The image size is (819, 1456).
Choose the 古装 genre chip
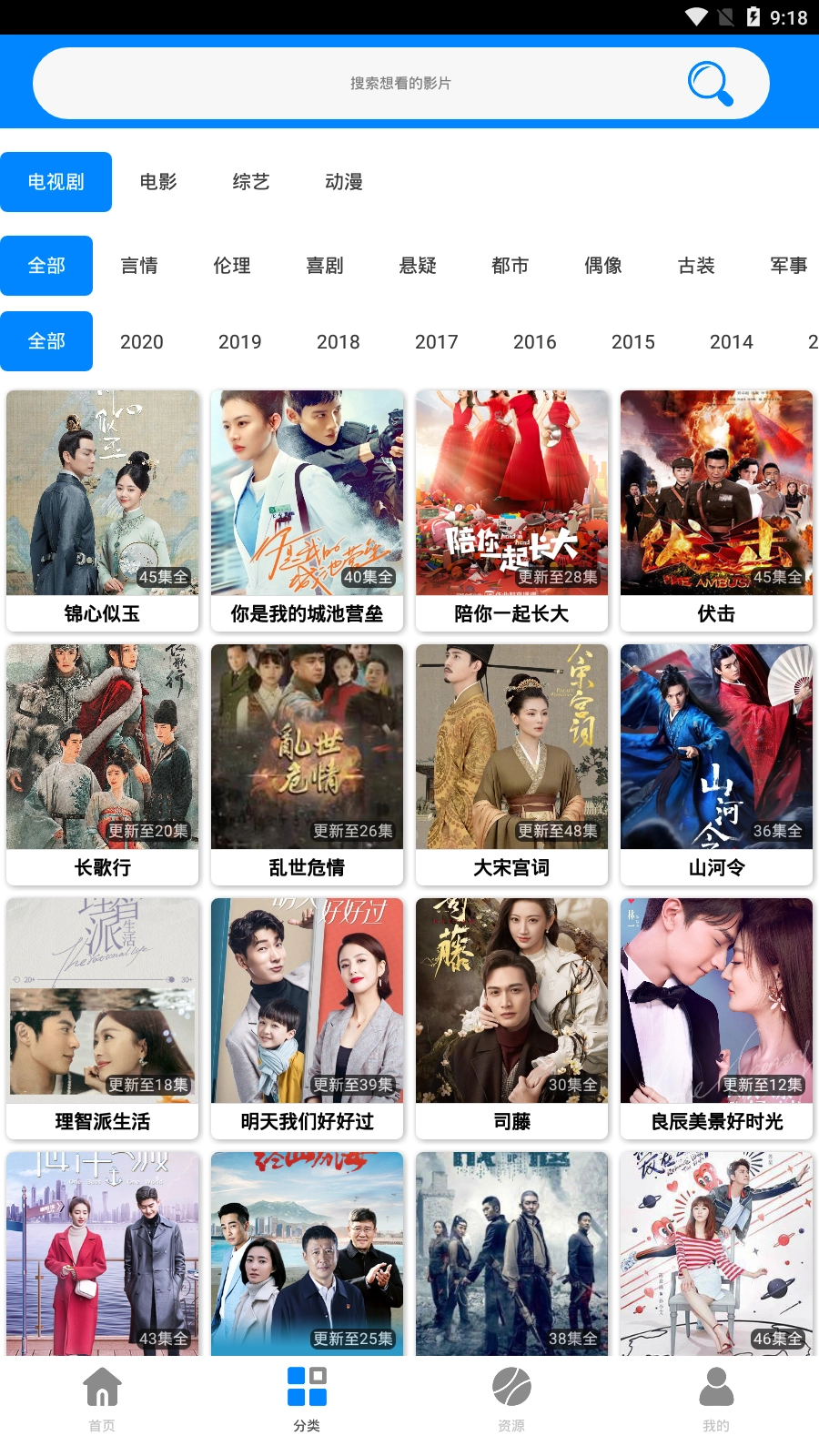pyautogui.click(x=696, y=266)
